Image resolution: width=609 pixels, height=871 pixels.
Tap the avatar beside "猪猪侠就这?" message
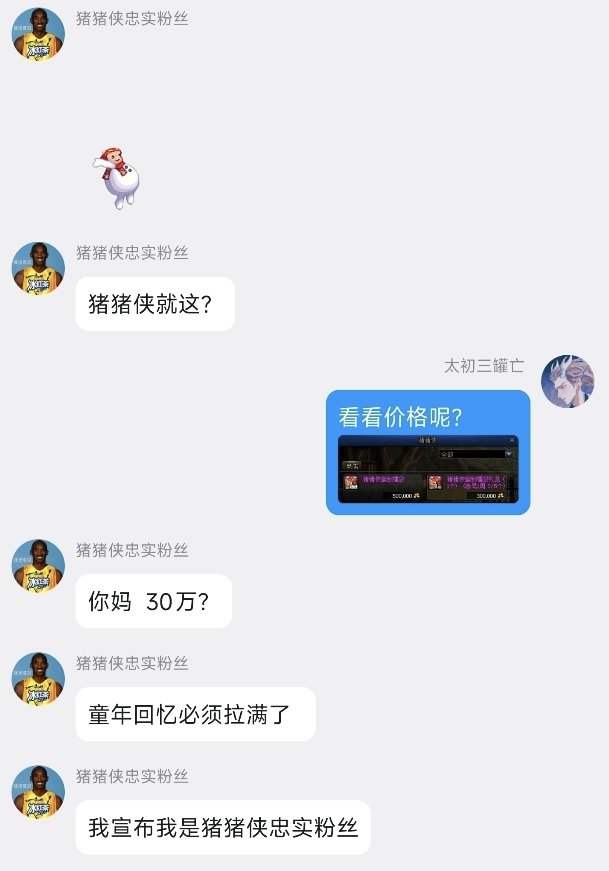tap(38, 268)
